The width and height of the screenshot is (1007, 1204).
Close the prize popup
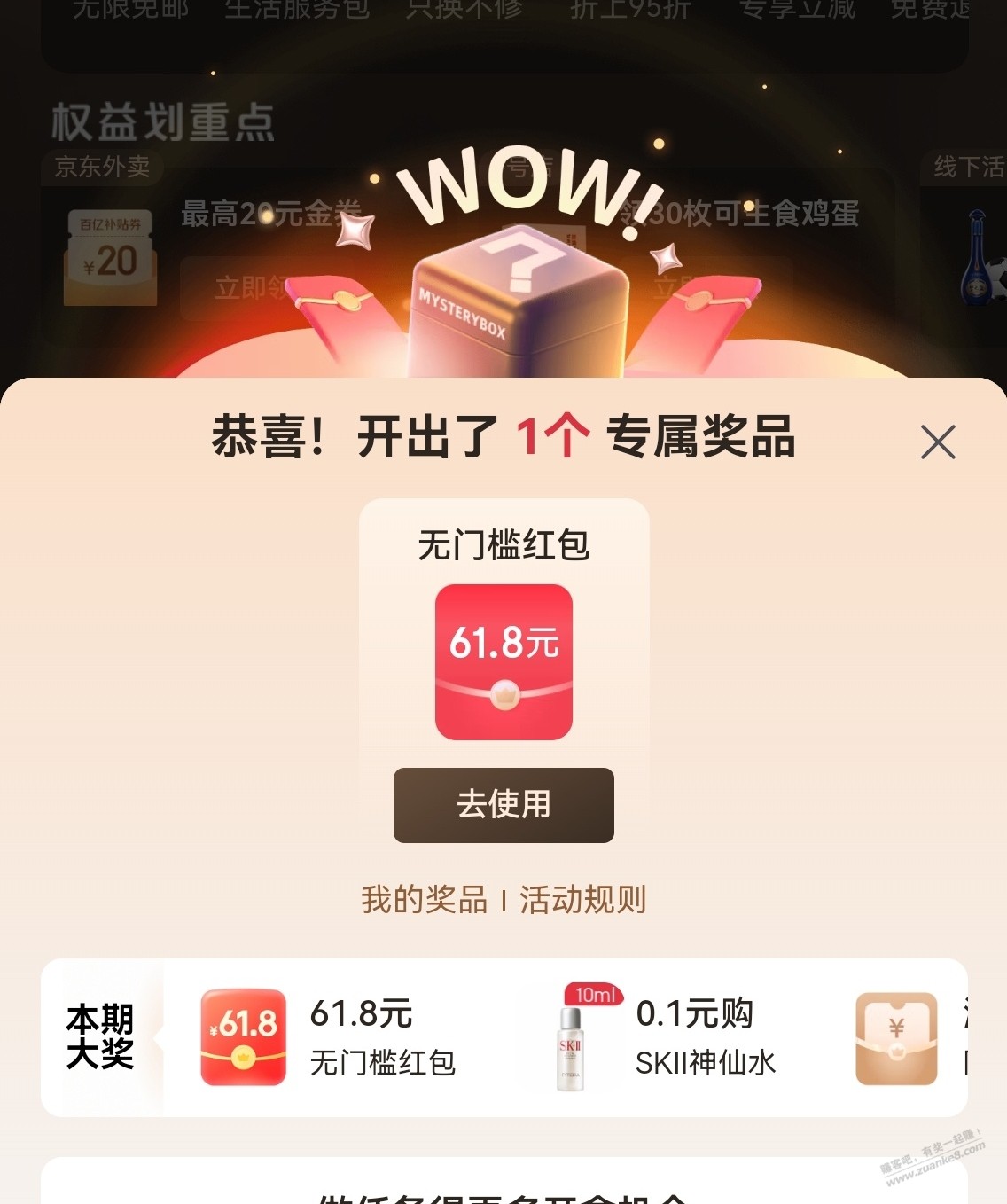(x=937, y=442)
